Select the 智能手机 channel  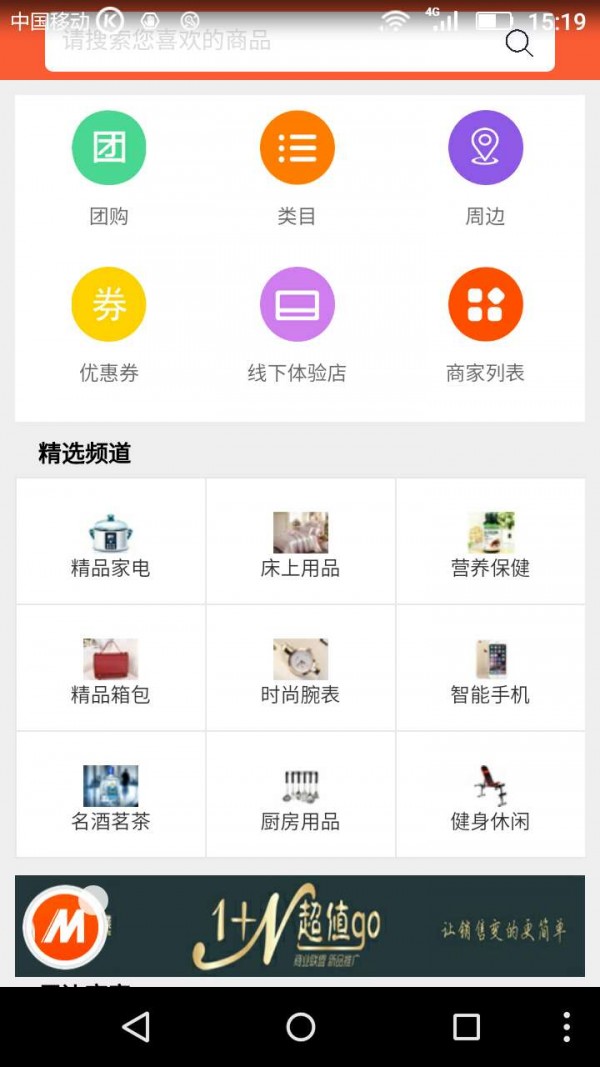coord(490,669)
